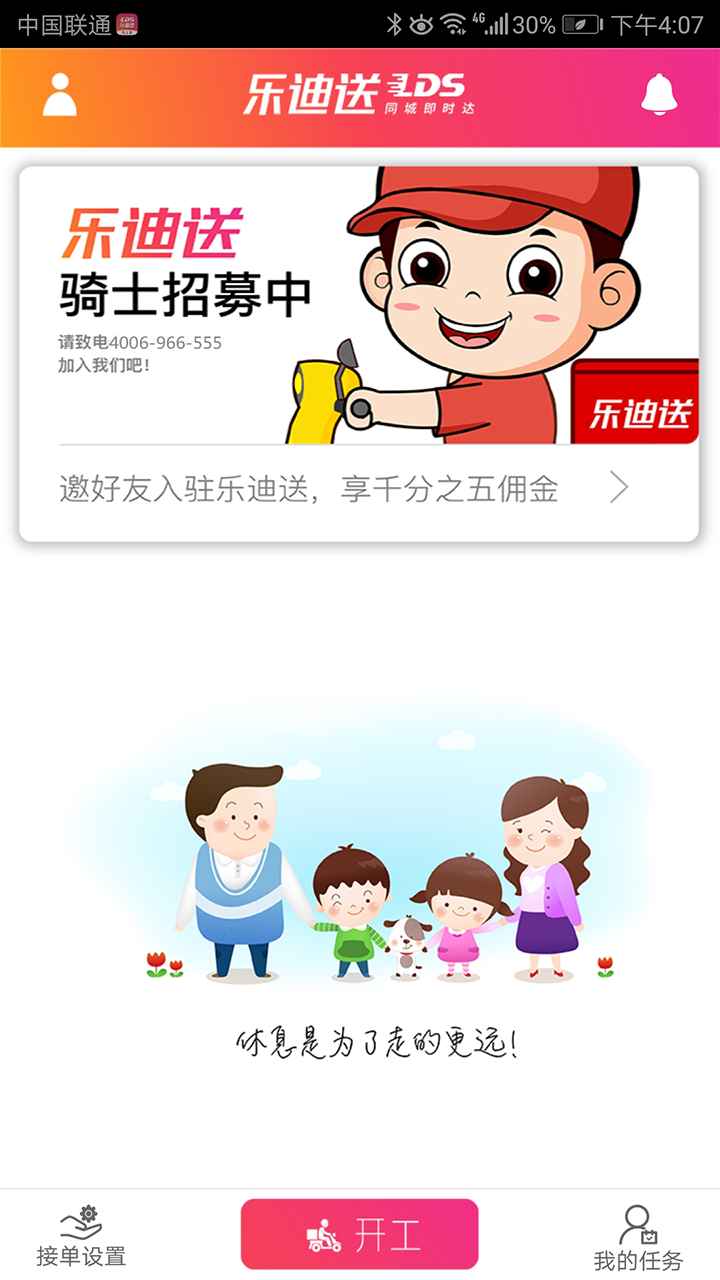Image resolution: width=720 pixels, height=1280 pixels.
Task: Open the notifications bell
Action: point(659,95)
